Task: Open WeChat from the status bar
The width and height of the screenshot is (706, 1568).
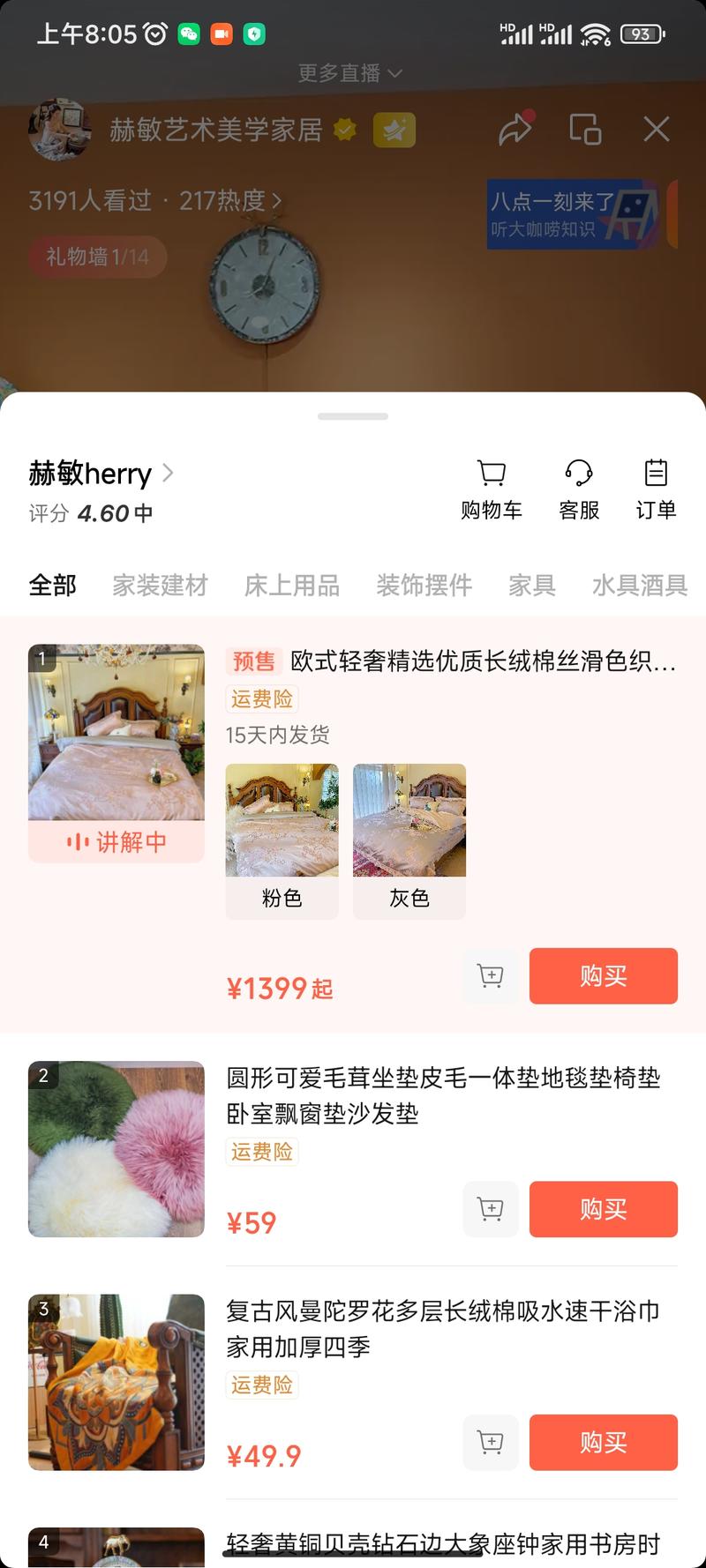Action: coord(187,34)
